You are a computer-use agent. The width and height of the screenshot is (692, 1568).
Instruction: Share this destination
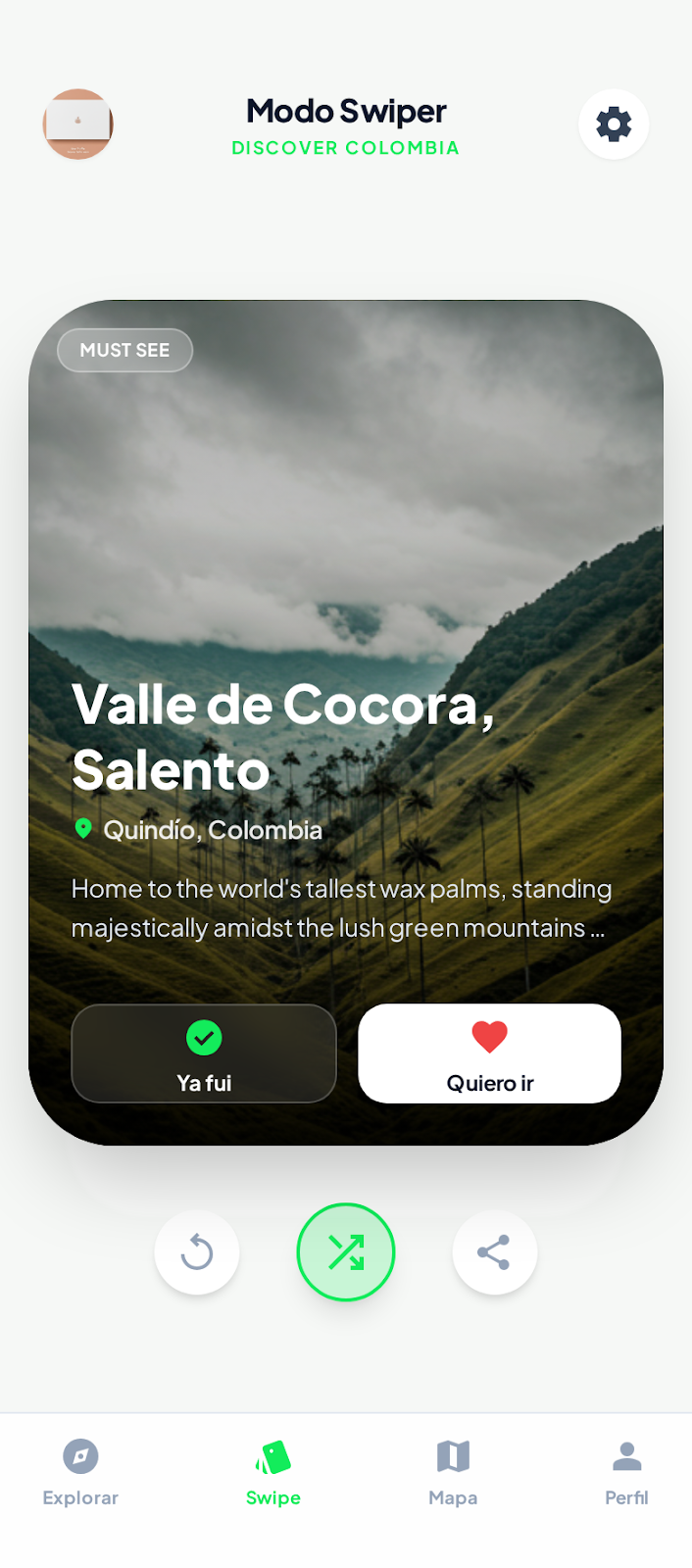[494, 1252]
